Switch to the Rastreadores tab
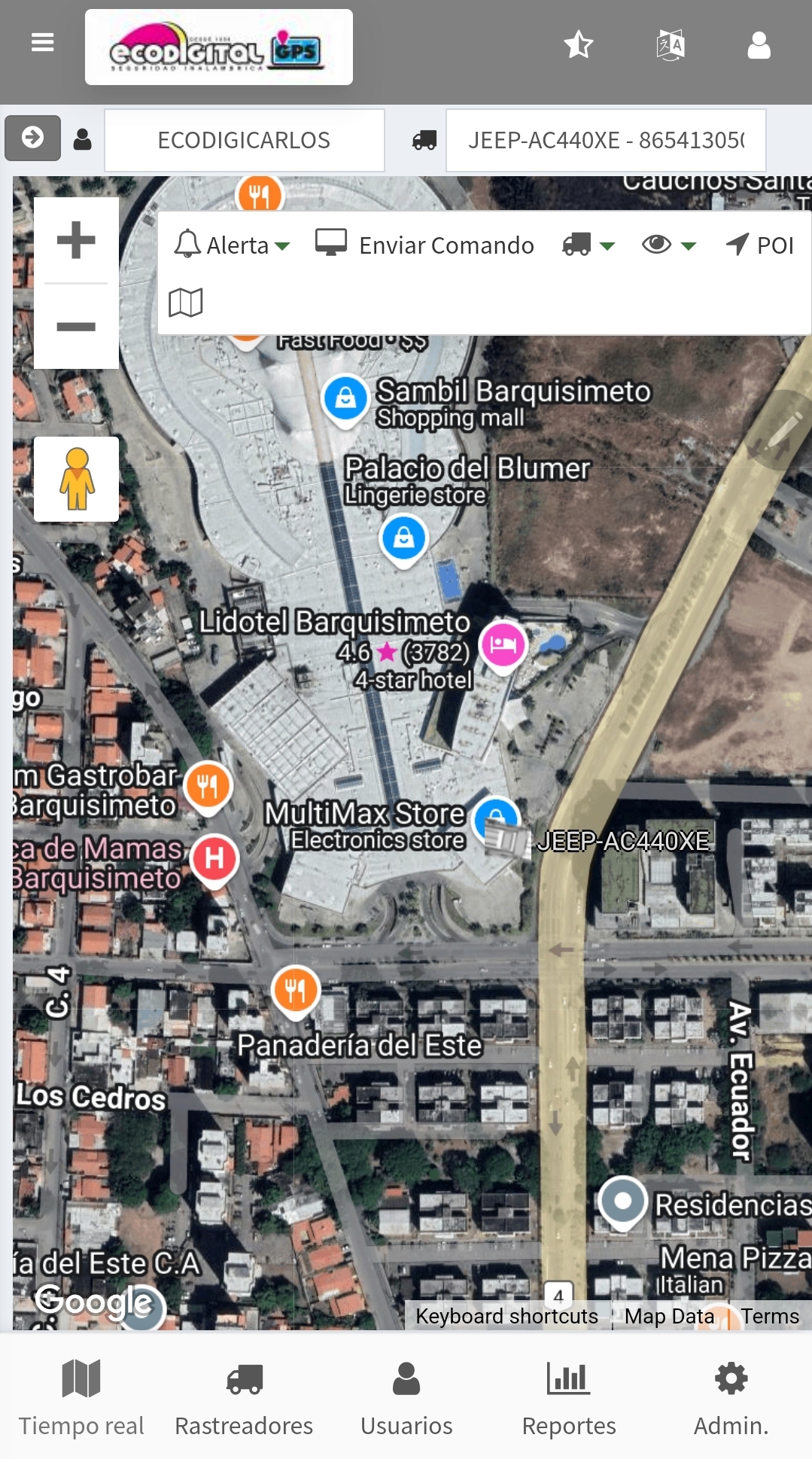This screenshot has height=1462, width=812. pos(244,1397)
